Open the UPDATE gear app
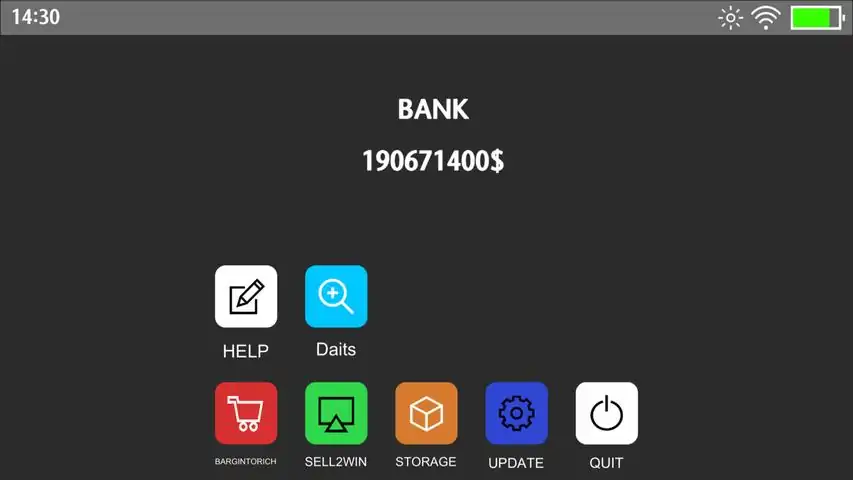Viewport: 853px width, 480px height. (x=516, y=413)
